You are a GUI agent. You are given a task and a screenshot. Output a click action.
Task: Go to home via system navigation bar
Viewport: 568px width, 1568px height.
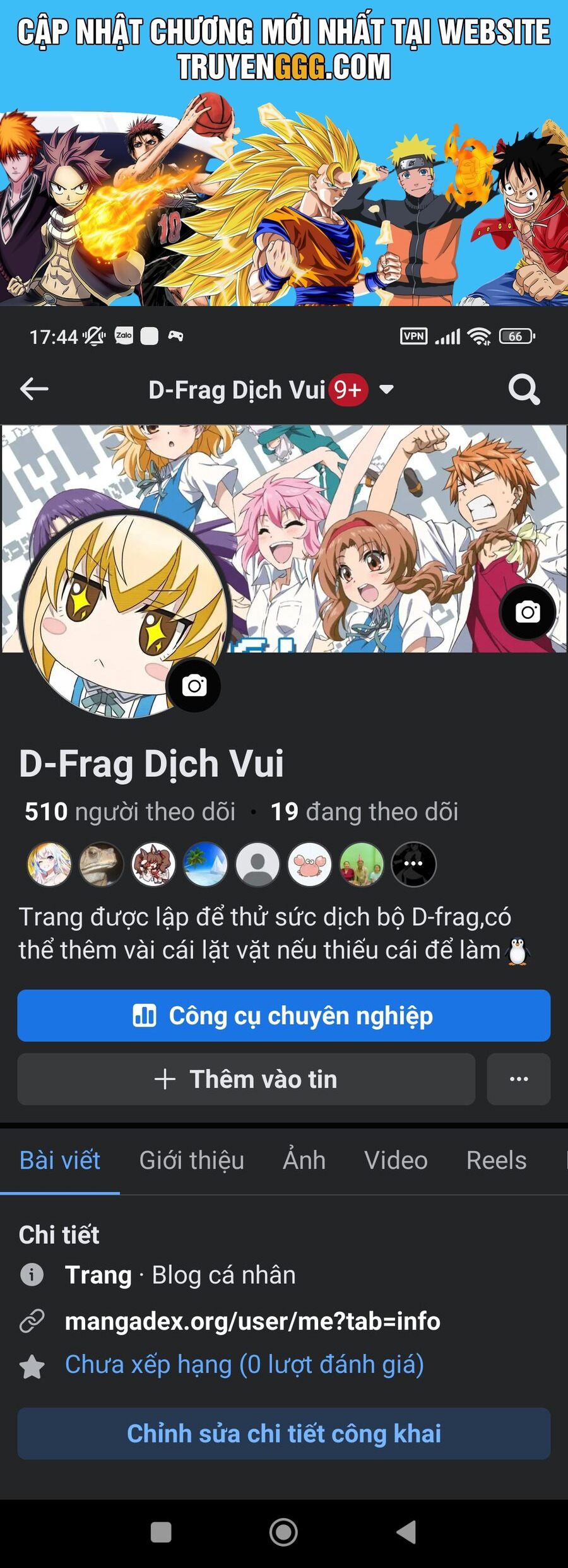tap(283, 1532)
